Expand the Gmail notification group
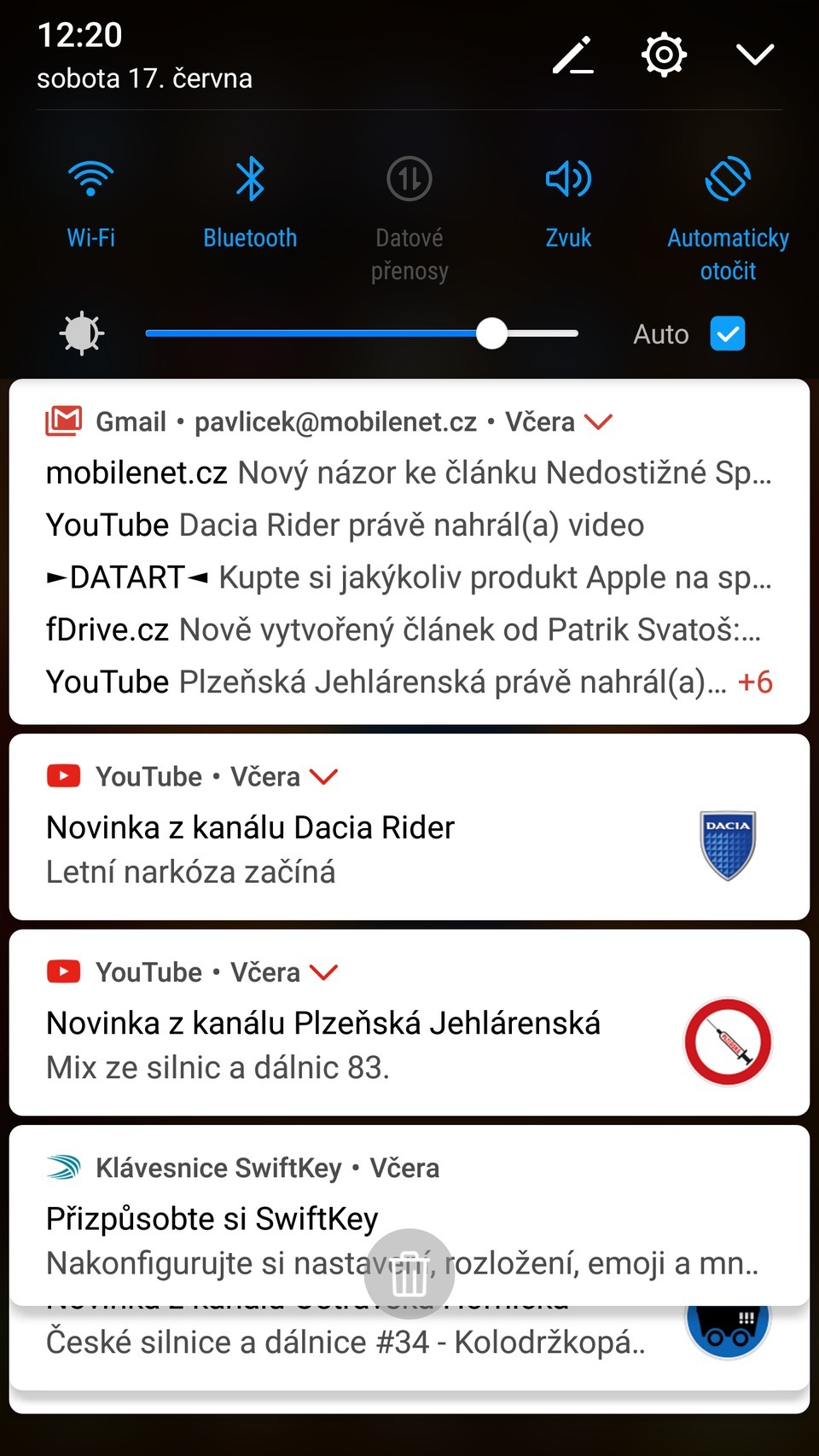This screenshot has height=1456, width=819. tap(600, 421)
